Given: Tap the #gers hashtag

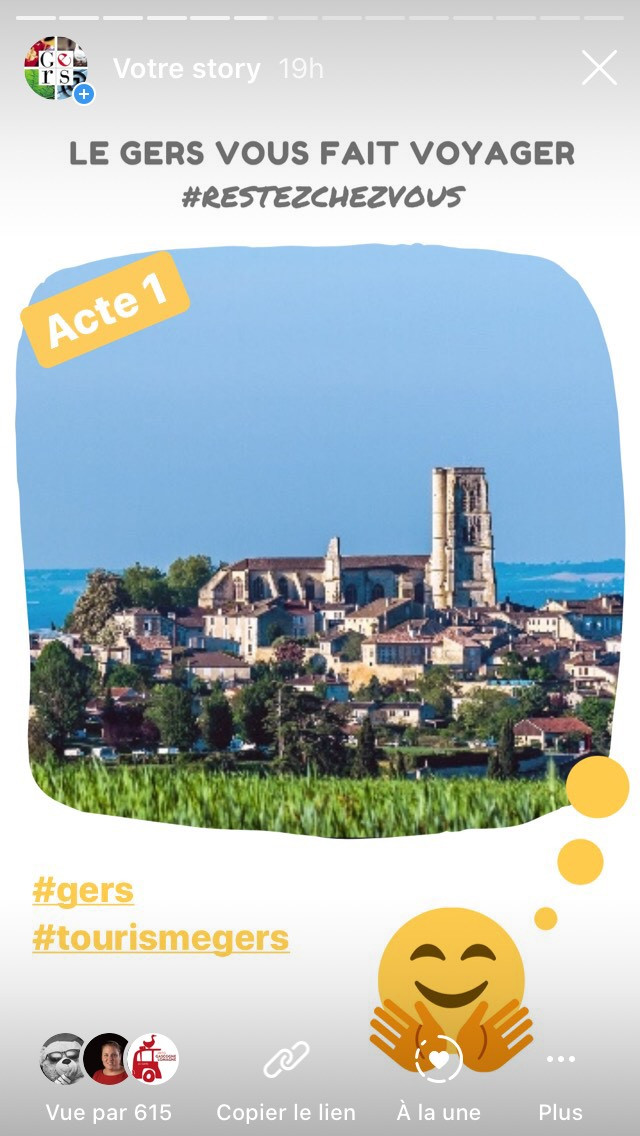Looking at the screenshot, I should tap(83, 890).
